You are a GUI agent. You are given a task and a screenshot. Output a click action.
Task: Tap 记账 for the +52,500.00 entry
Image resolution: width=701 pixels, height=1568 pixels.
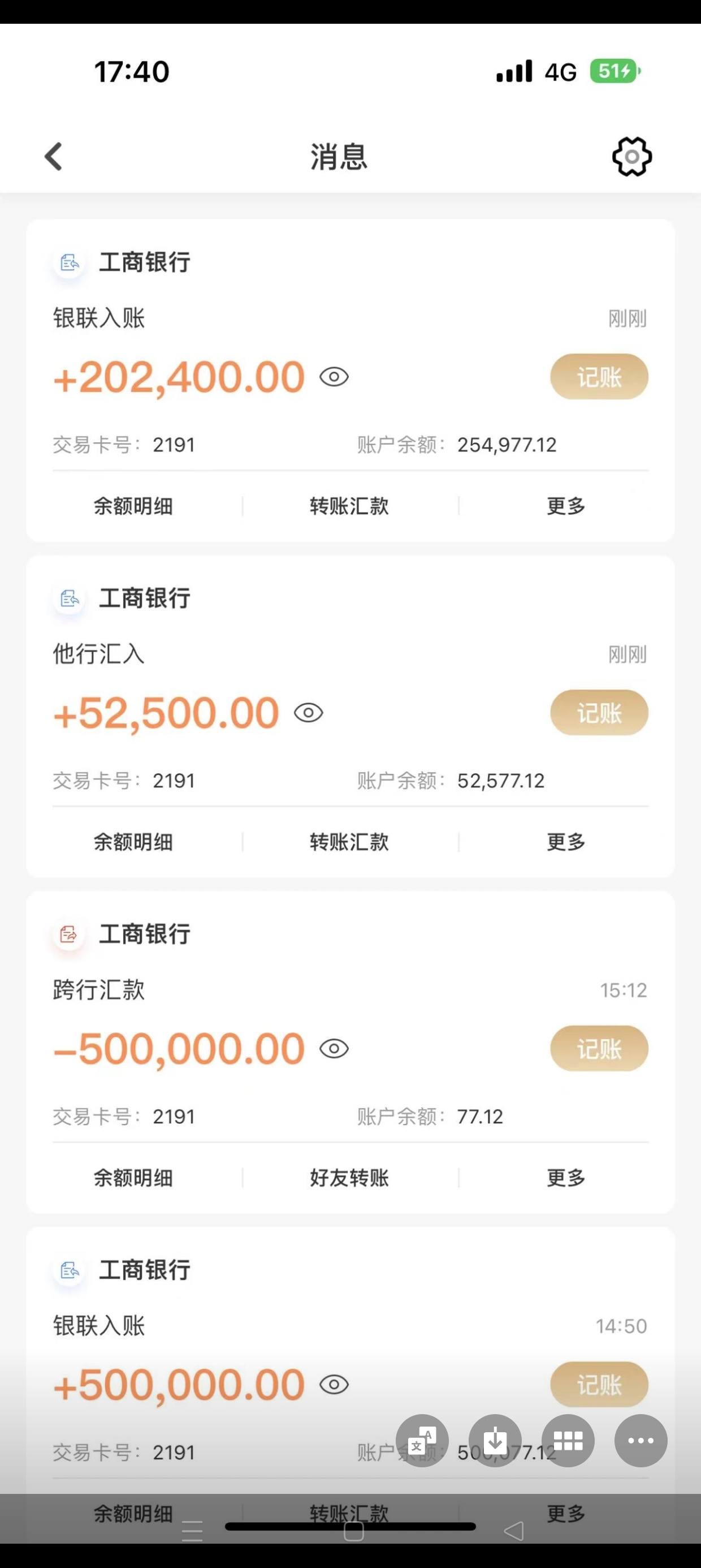[599, 713]
